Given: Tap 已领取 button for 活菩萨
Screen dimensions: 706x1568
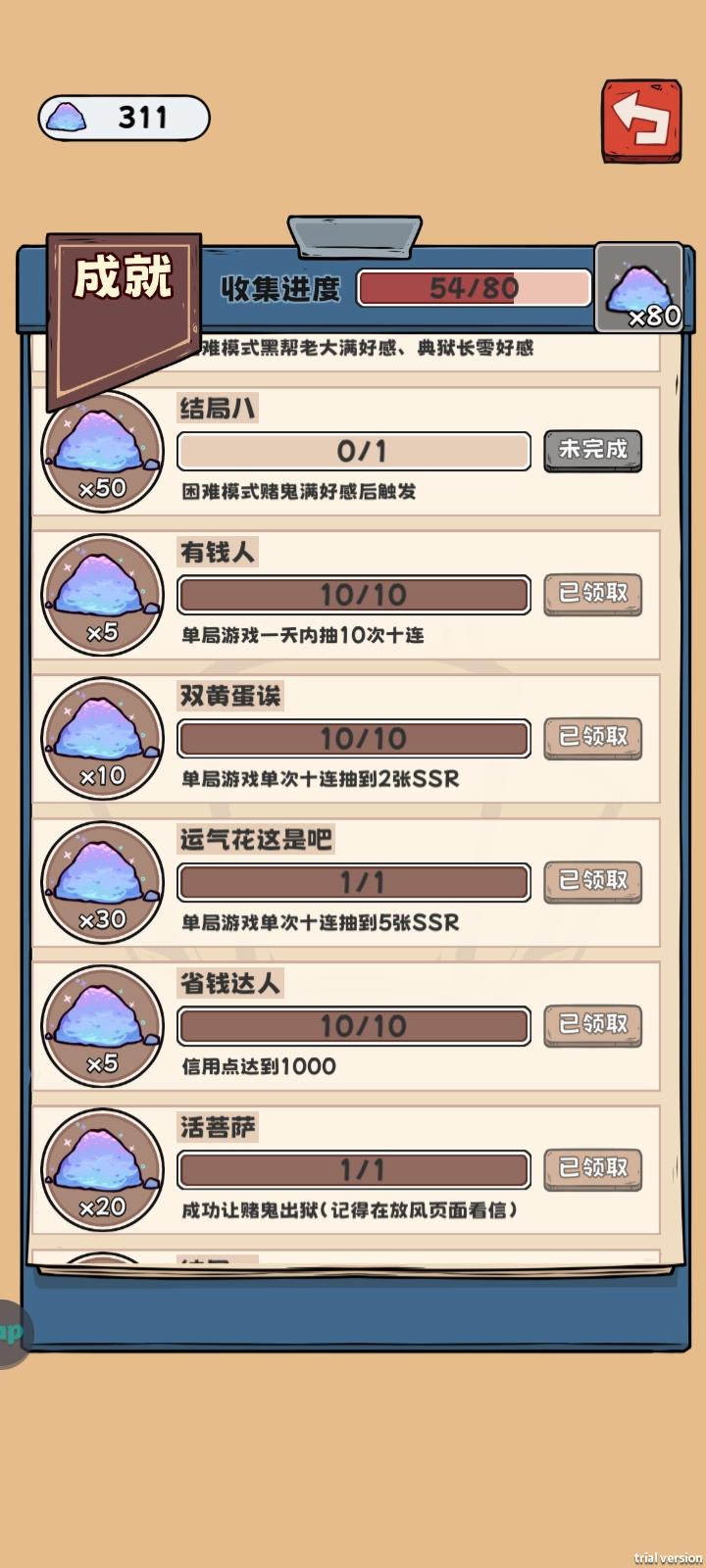Looking at the screenshot, I should coord(592,1169).
